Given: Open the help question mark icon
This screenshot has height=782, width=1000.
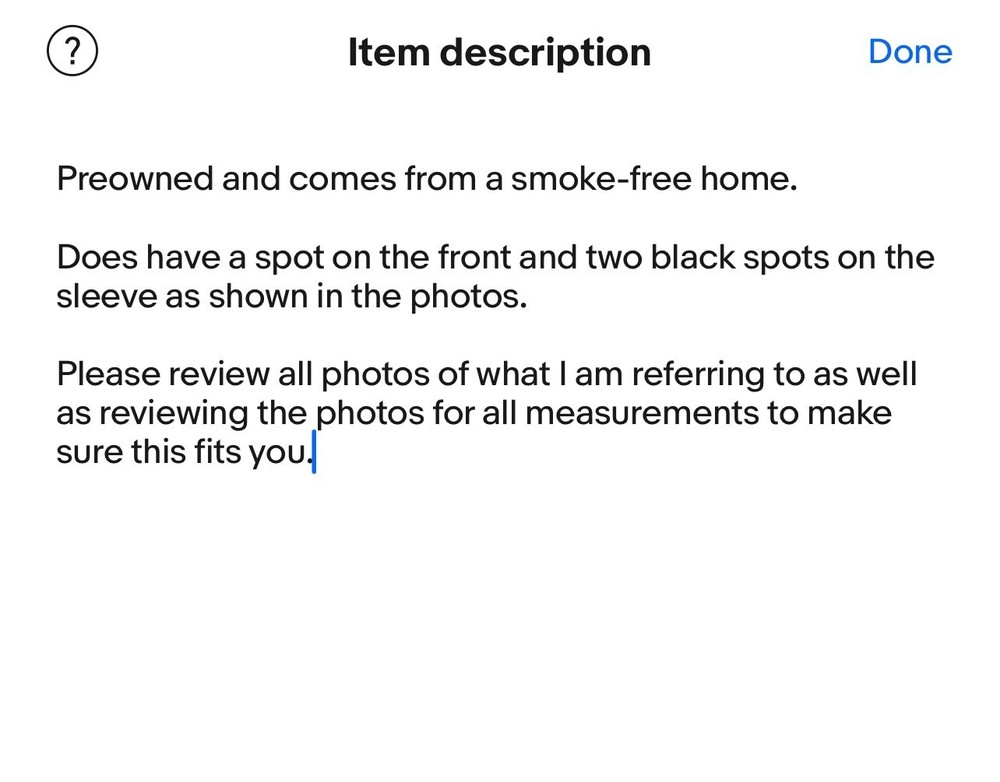Looking at the screenshot, I should [72, 51].
